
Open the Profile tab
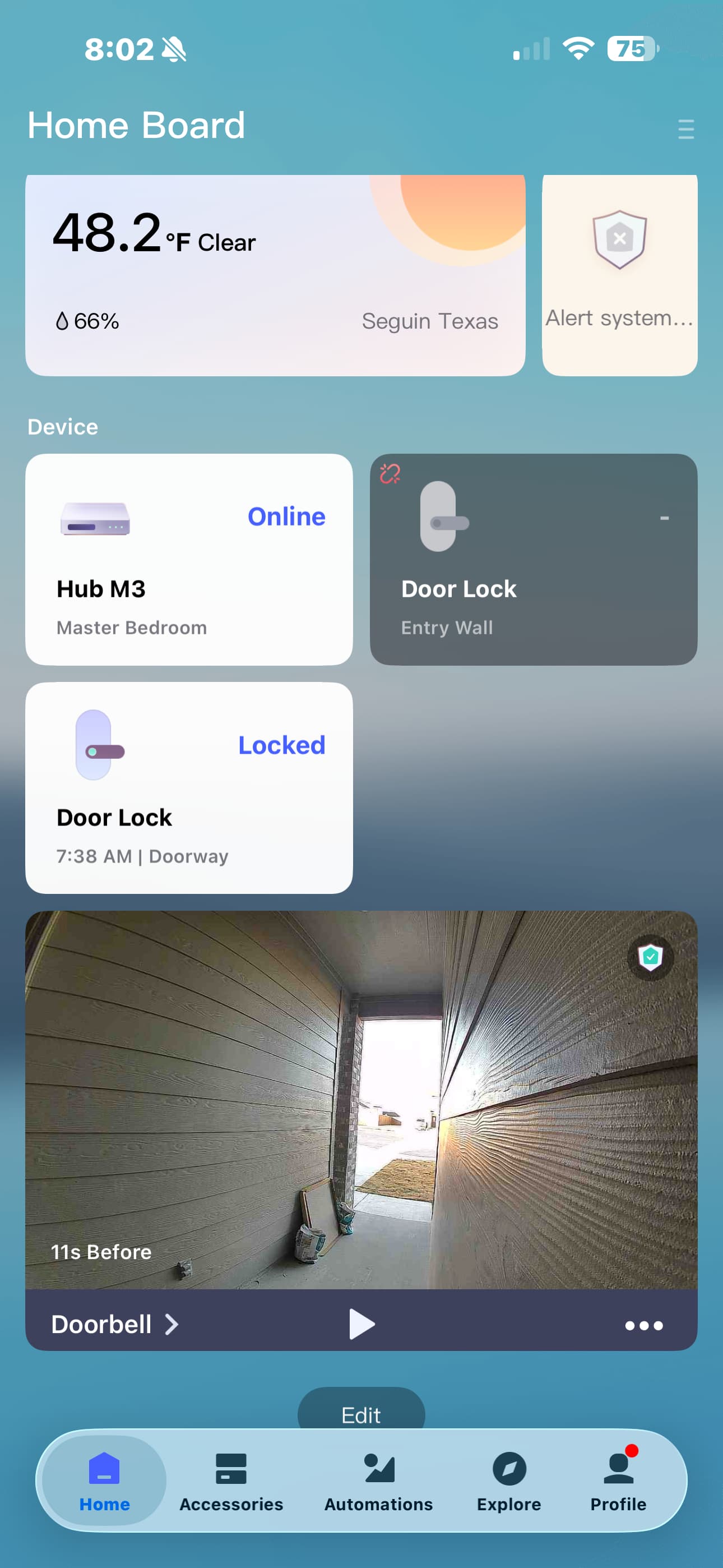tap(618, 1481)
